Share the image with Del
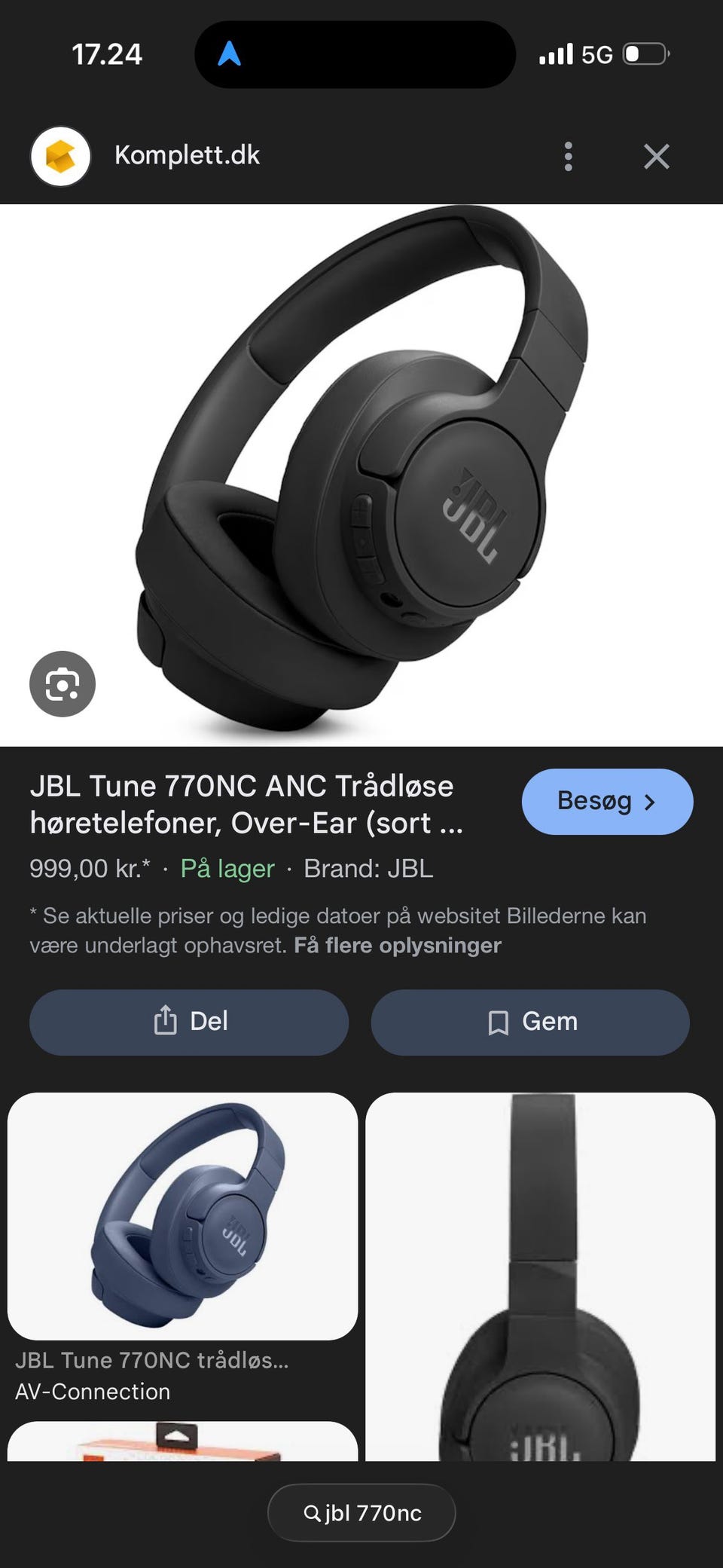Screen dimensions: 723x1568 [189, 1022]
